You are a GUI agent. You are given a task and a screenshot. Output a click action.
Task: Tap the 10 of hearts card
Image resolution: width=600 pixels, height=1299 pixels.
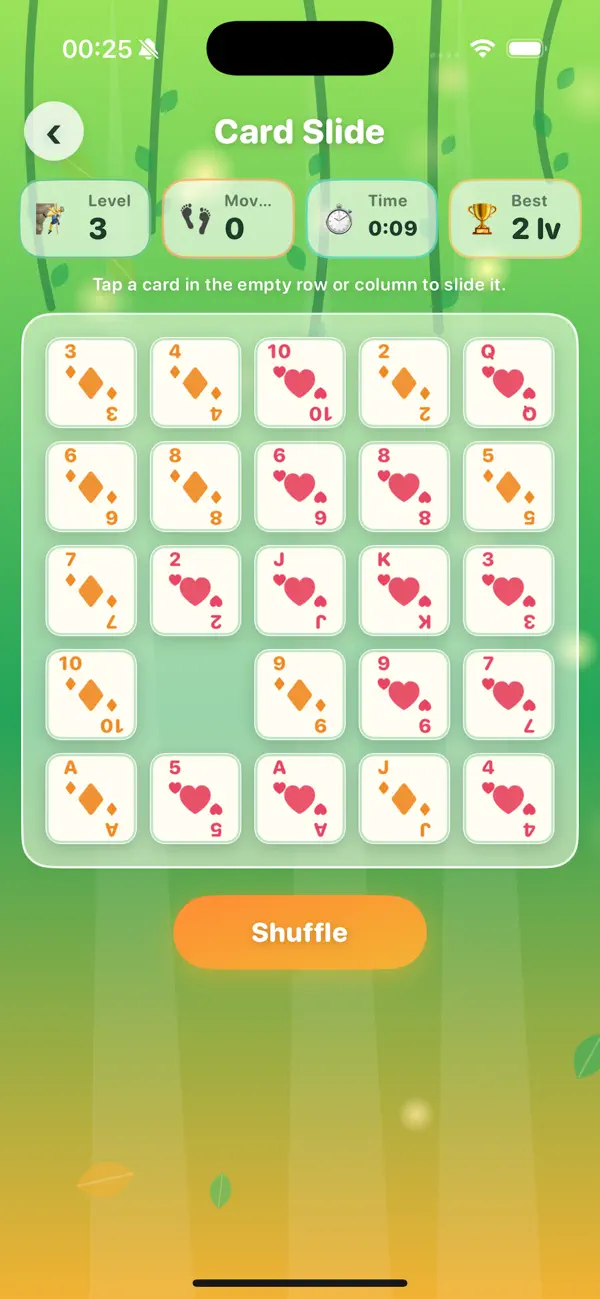click(x=300, y=383)
